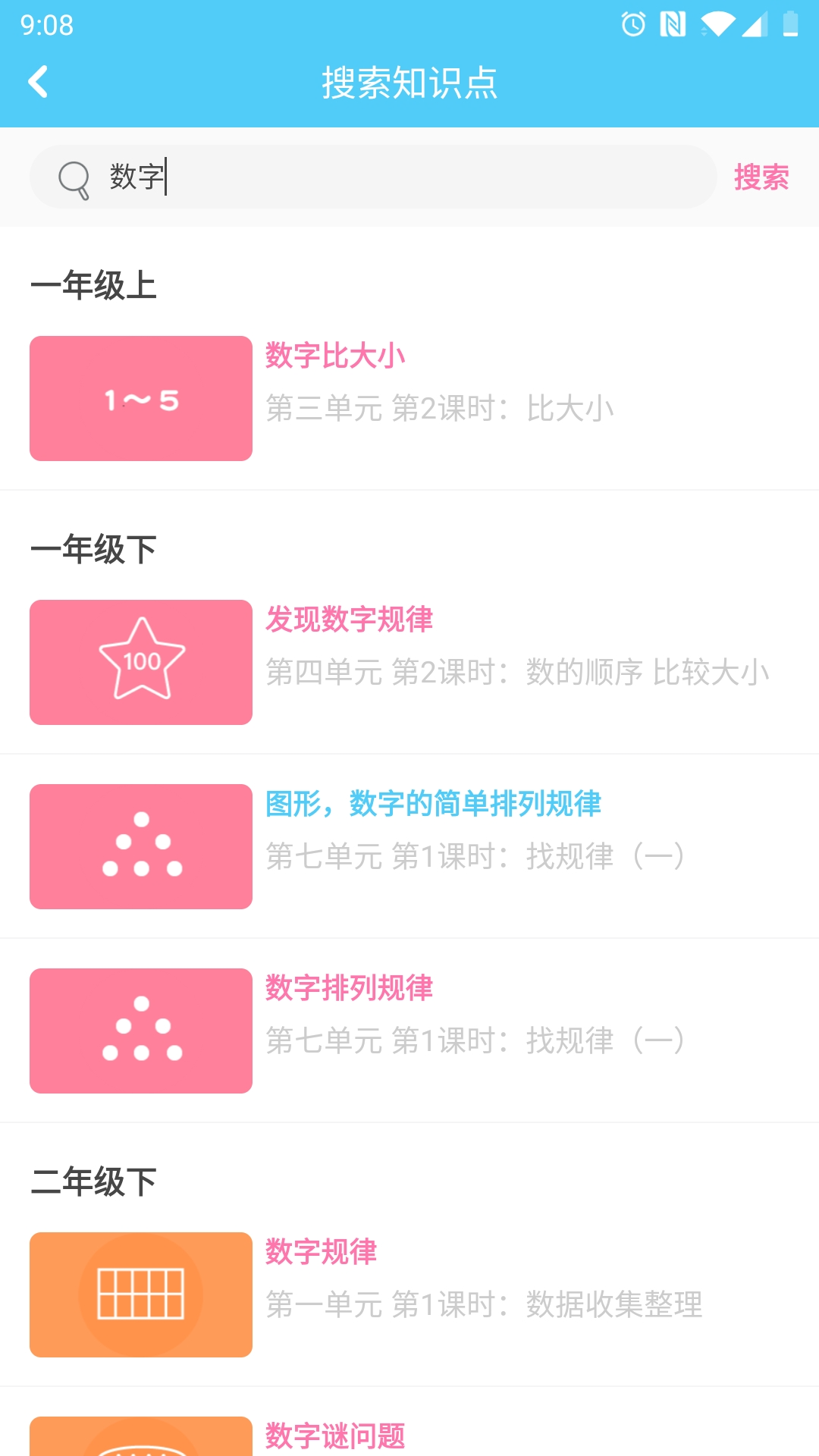Click the star 100 icon for 发现数字规律
819x1456 pixels.
tap(140, 661)
